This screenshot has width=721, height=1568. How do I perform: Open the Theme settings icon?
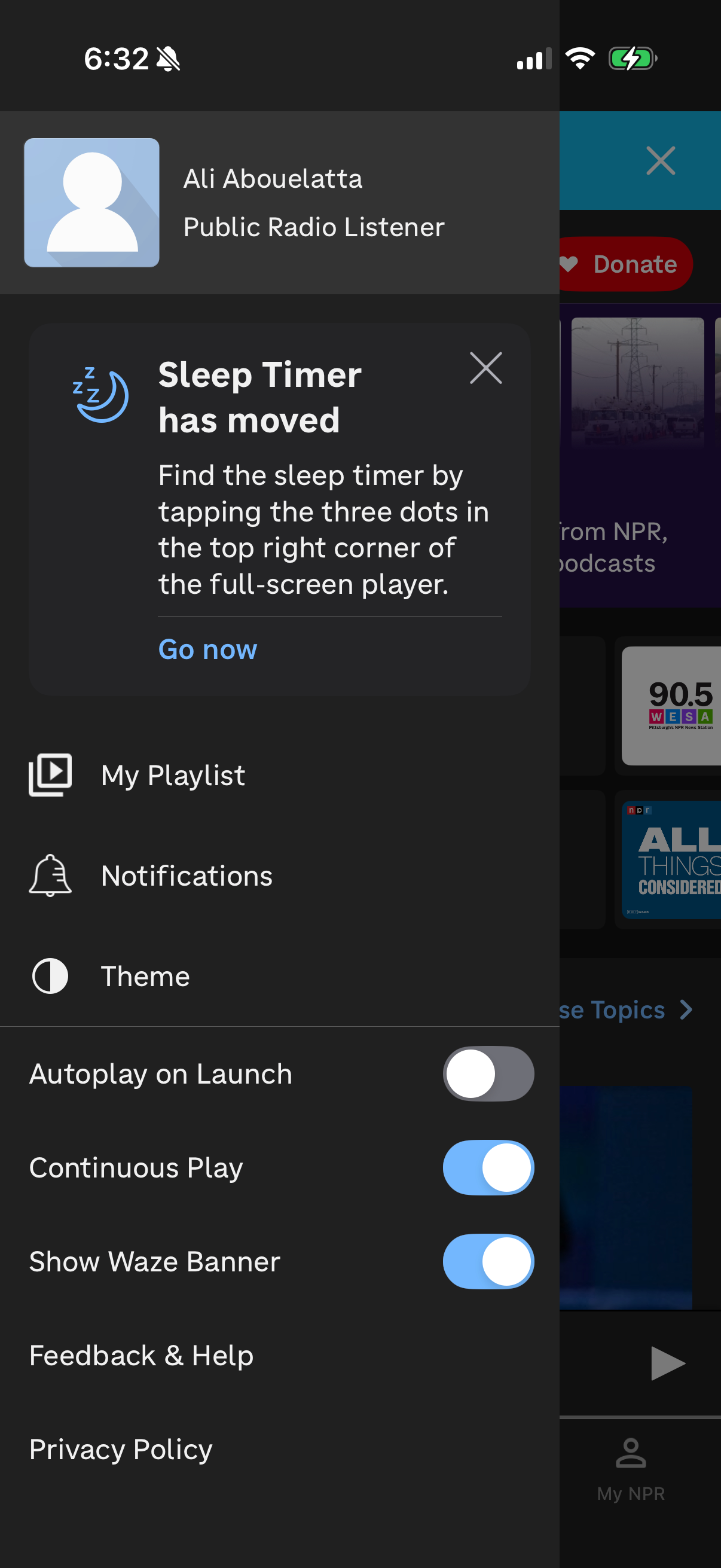pyautogui.click(x=49, y=975)
